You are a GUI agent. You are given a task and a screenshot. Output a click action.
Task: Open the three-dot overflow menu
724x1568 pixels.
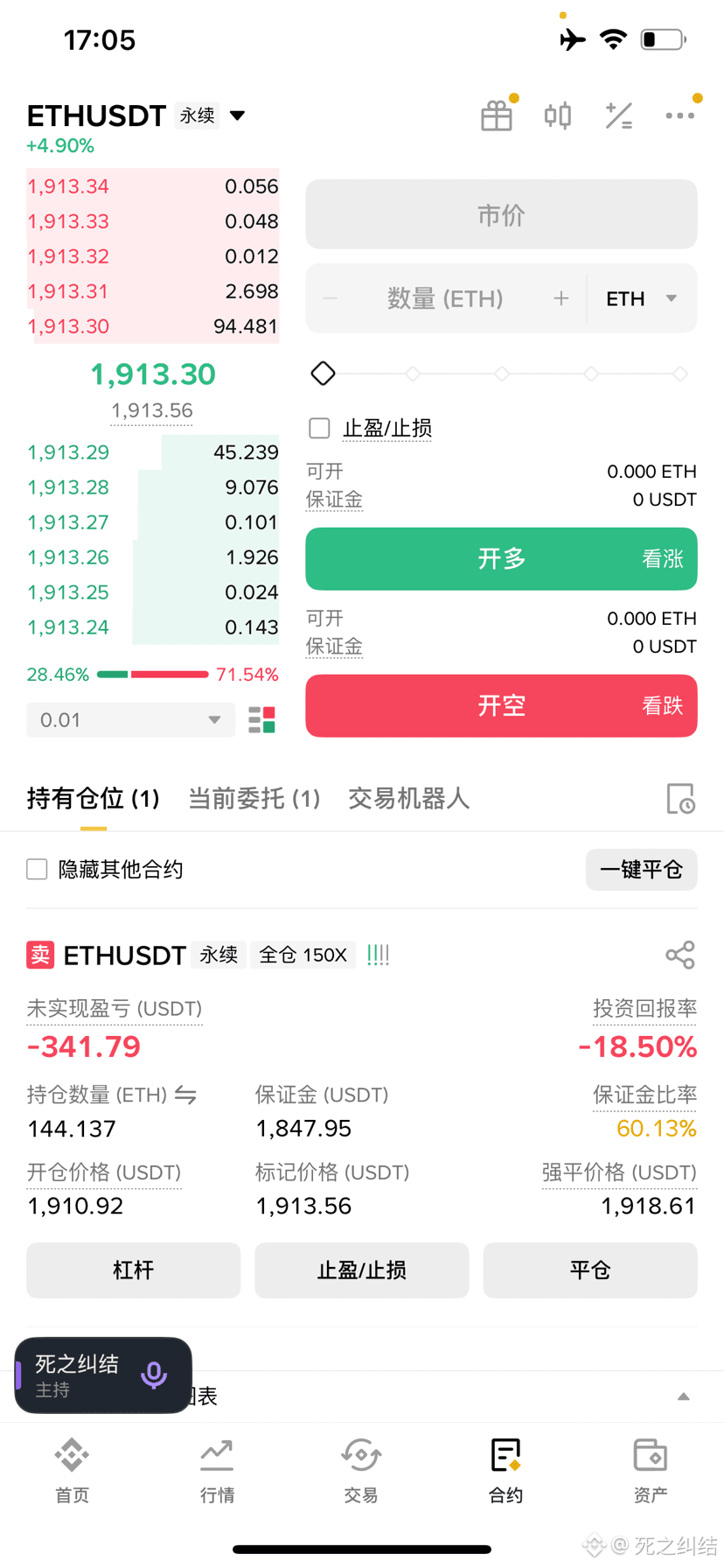tap(679, 115)
